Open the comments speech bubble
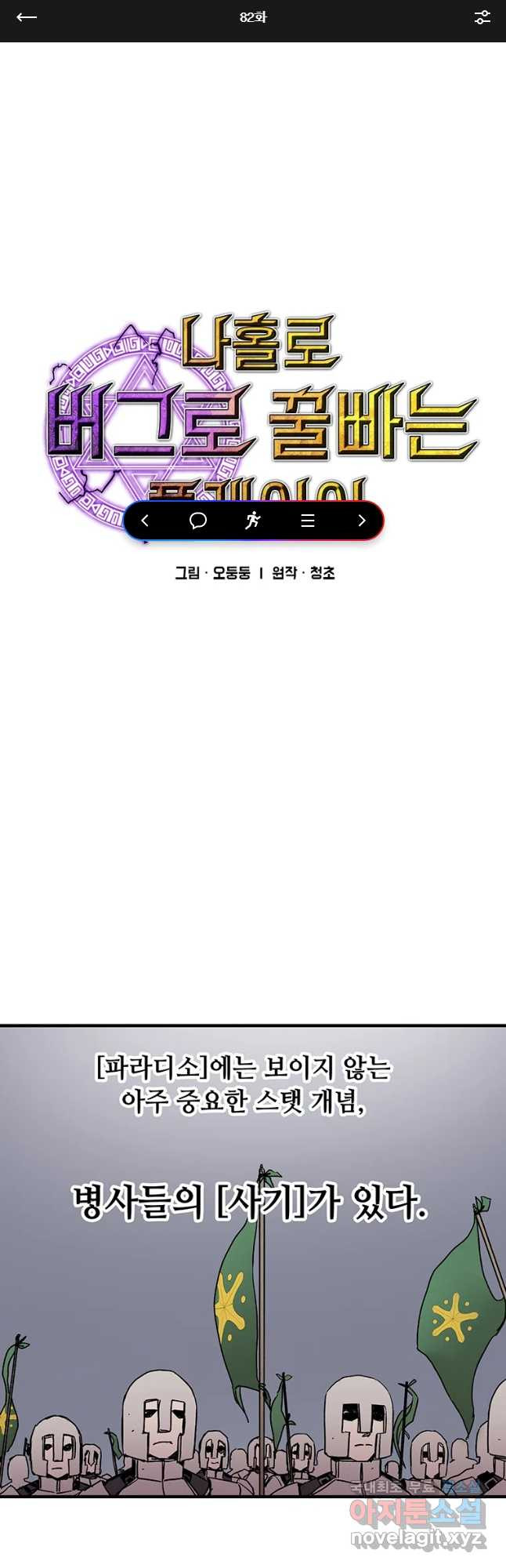Screen dimensions: 506x1568 198,521
